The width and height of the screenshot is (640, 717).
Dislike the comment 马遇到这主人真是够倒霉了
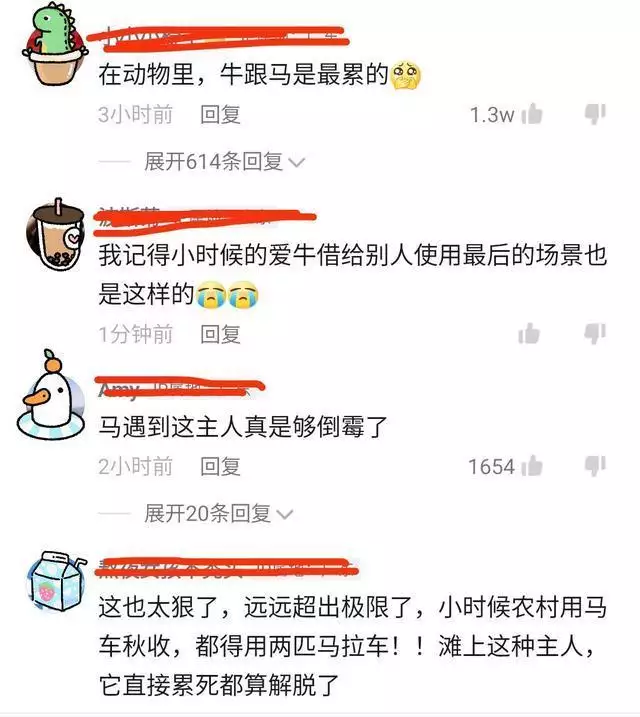pos(595,465)
